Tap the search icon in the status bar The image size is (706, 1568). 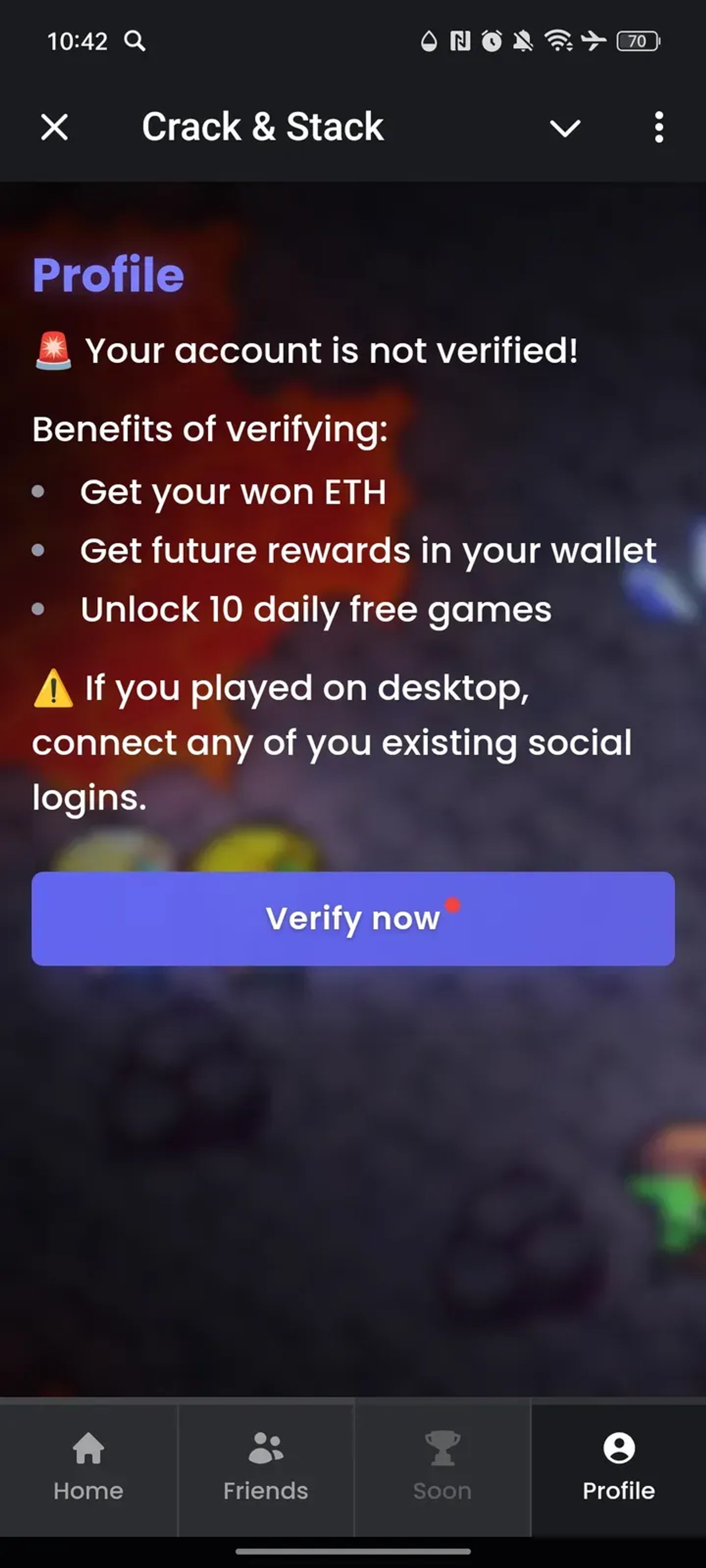coord(135,41)
